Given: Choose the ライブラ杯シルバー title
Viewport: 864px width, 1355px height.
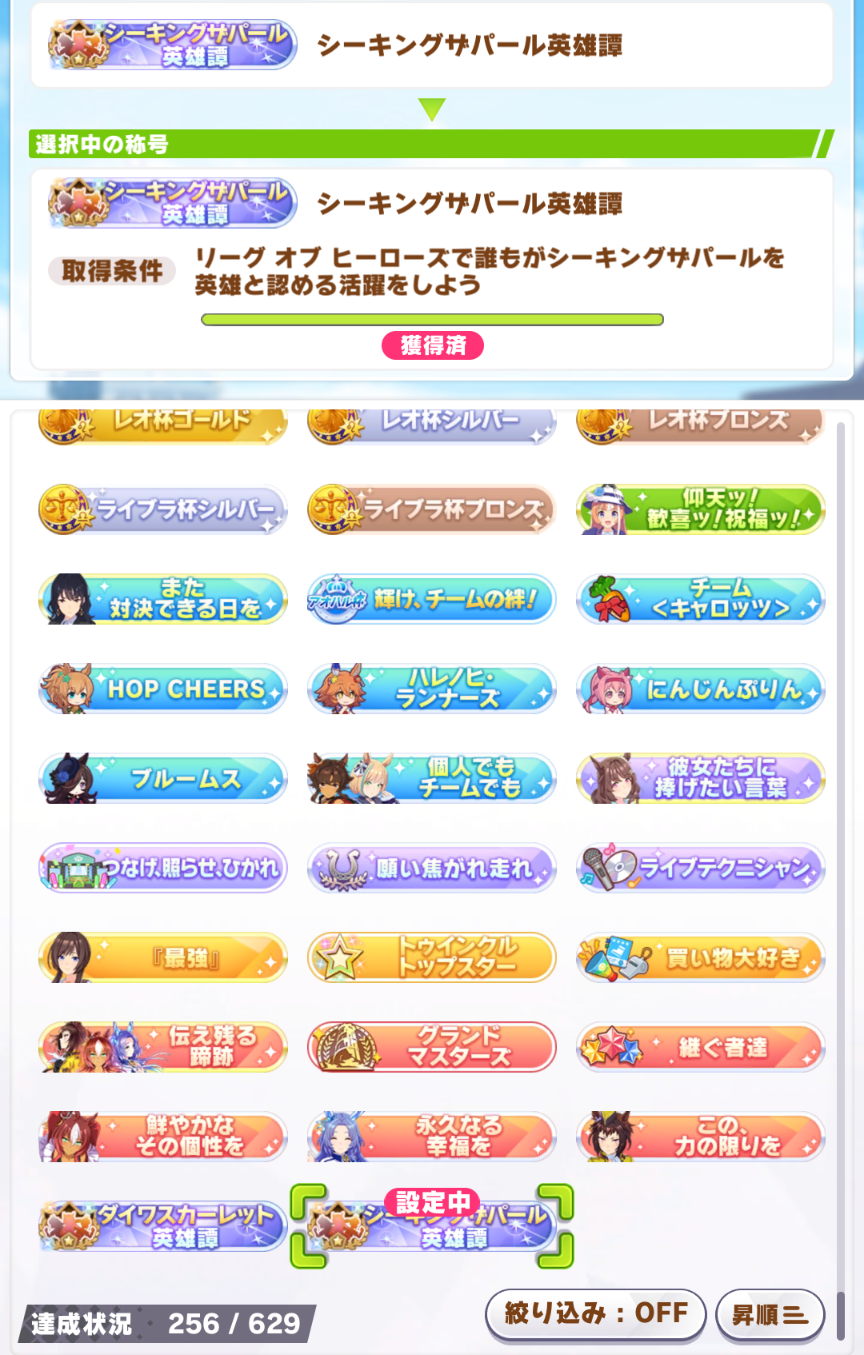Looking at the screenshot, I should pyautogui.click(x=163, y=510).
